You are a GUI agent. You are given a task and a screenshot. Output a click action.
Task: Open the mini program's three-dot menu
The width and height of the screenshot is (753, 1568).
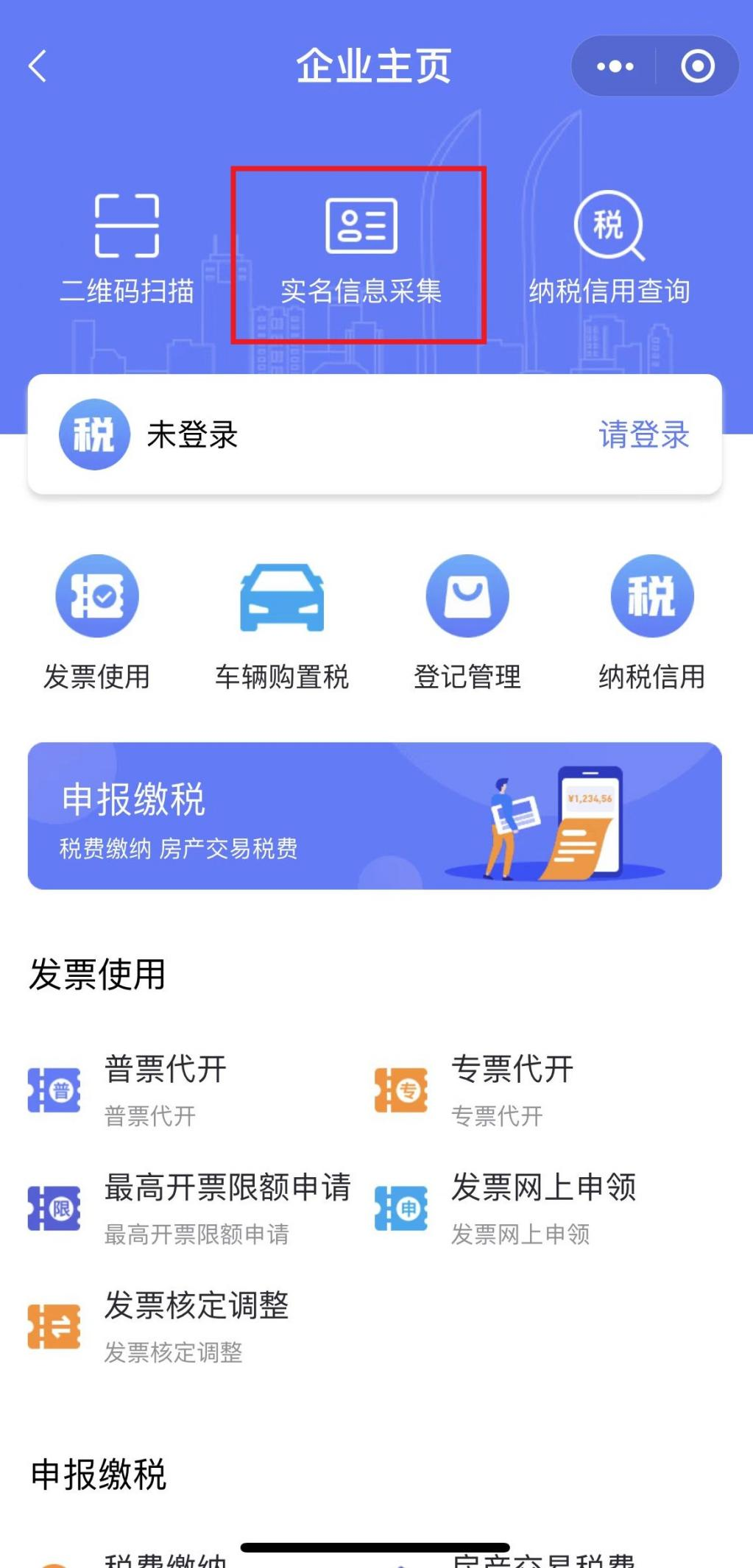pos(615,66)
